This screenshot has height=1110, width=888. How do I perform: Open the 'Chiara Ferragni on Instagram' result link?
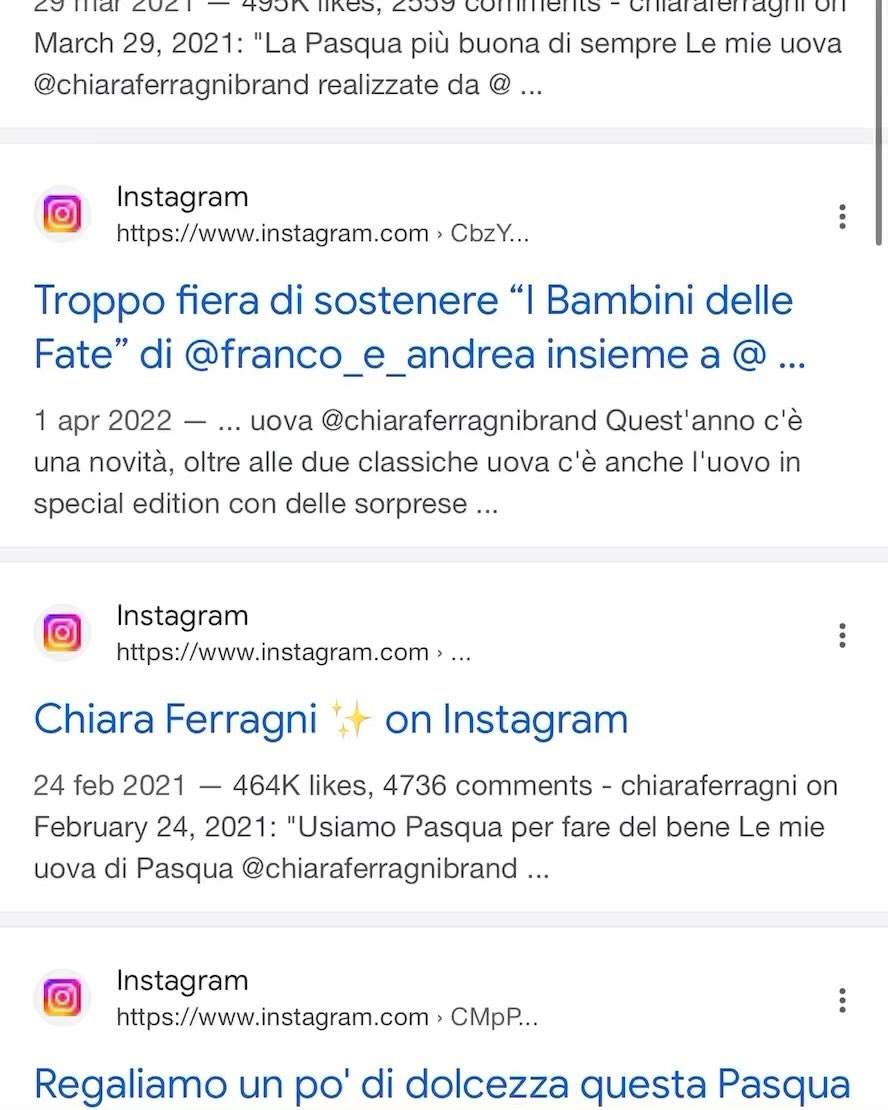click(x=330, y=718)
